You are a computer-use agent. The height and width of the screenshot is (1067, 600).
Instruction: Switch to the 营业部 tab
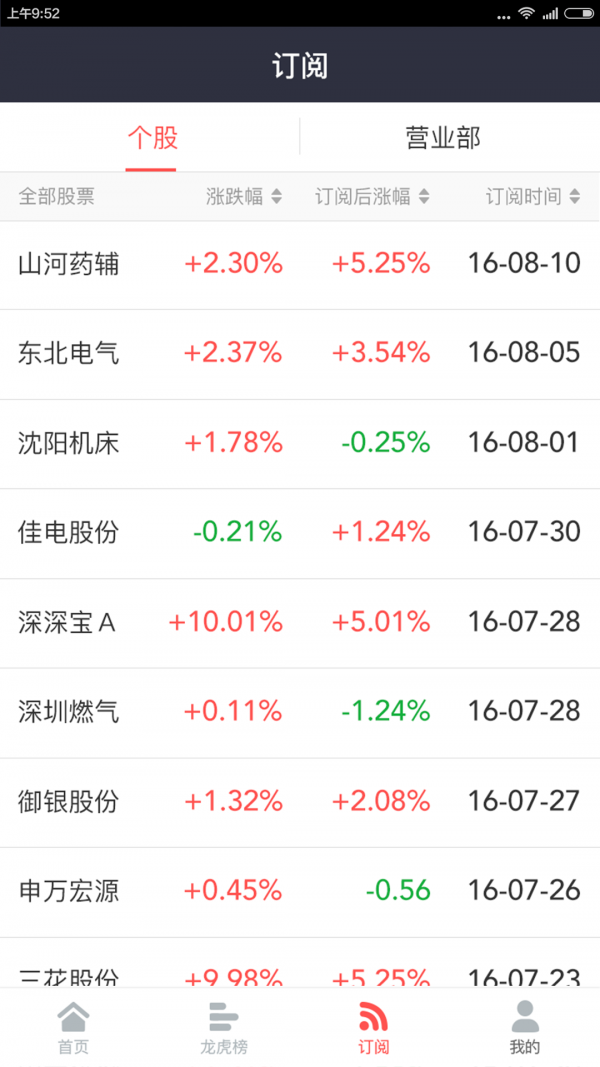click(x=443, y=137)
